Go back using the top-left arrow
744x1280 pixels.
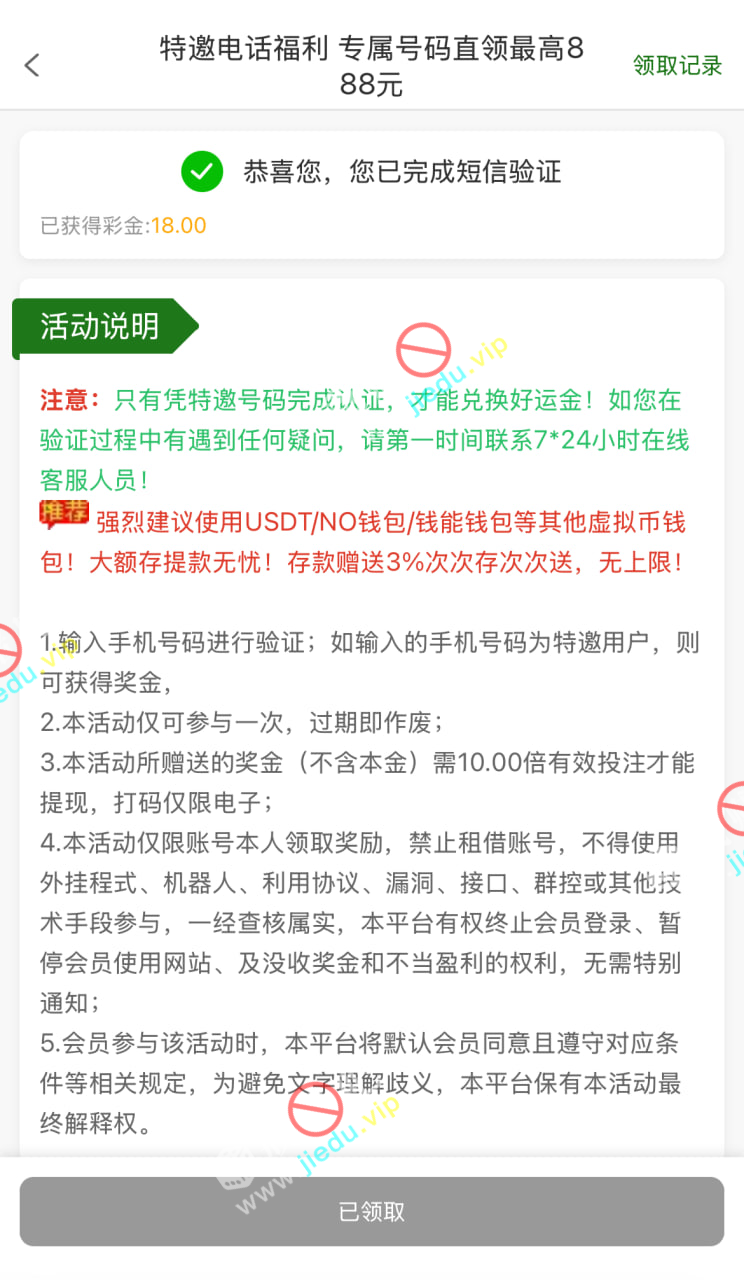tap(32, 66)
